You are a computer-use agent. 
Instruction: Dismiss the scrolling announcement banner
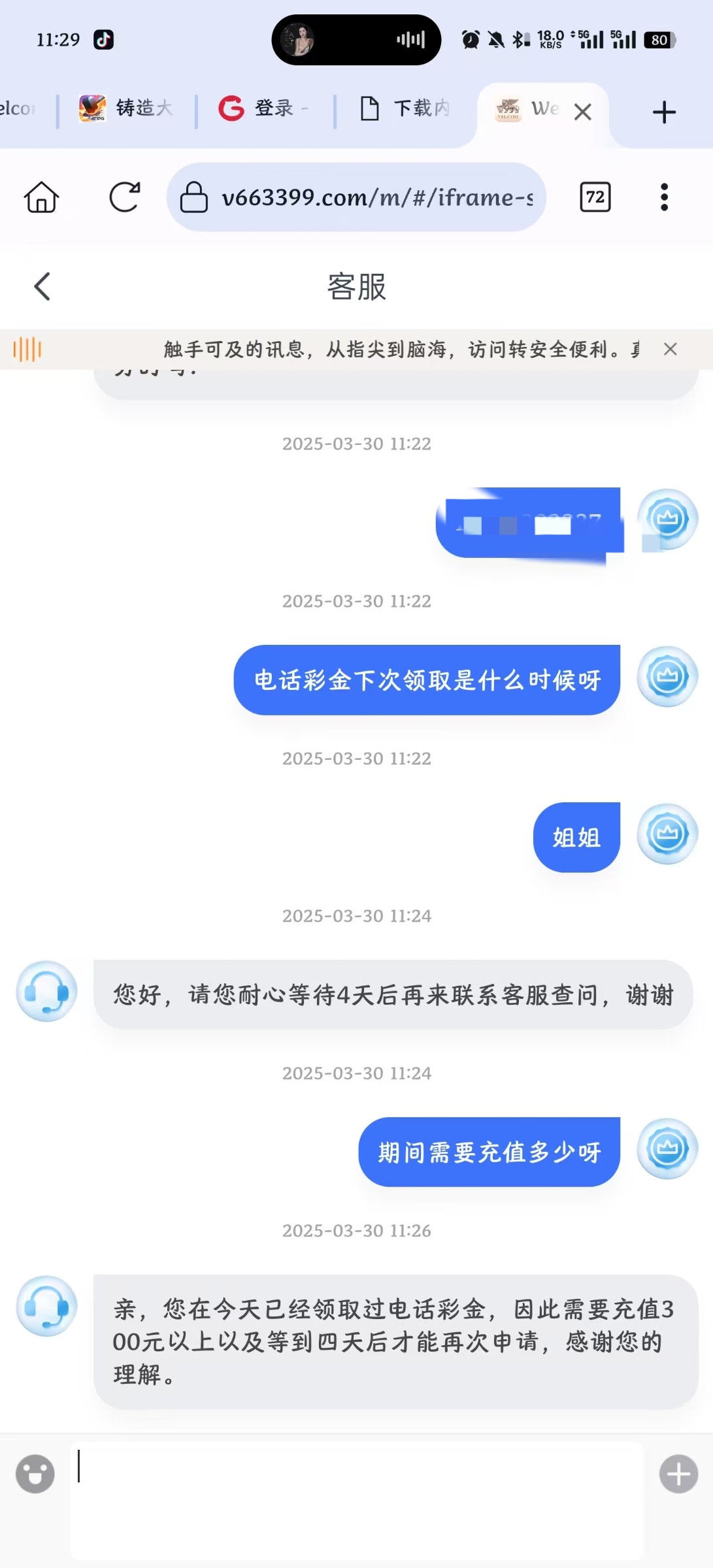[670, 350]
